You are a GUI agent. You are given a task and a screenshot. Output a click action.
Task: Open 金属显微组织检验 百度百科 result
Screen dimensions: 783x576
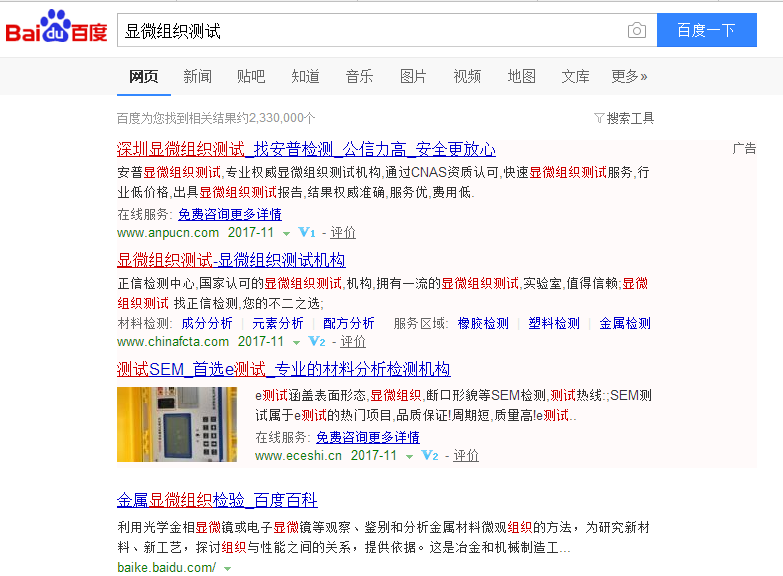point(217,500)
